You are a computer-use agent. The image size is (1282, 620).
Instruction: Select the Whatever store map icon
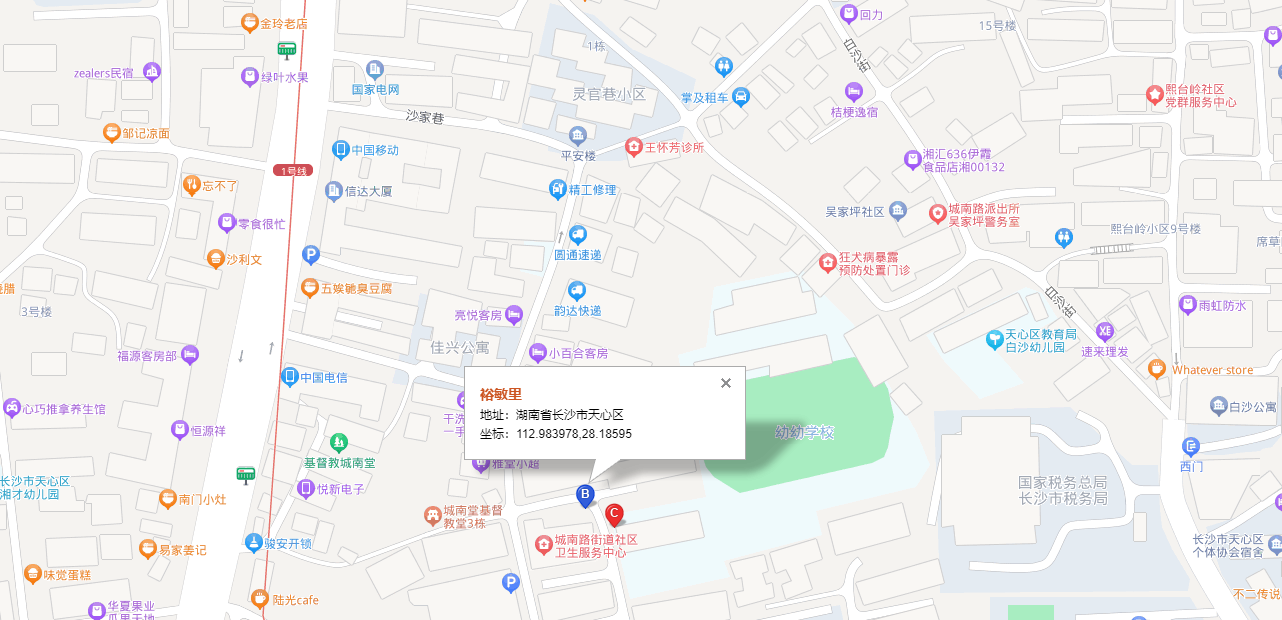click(1157, 369)
